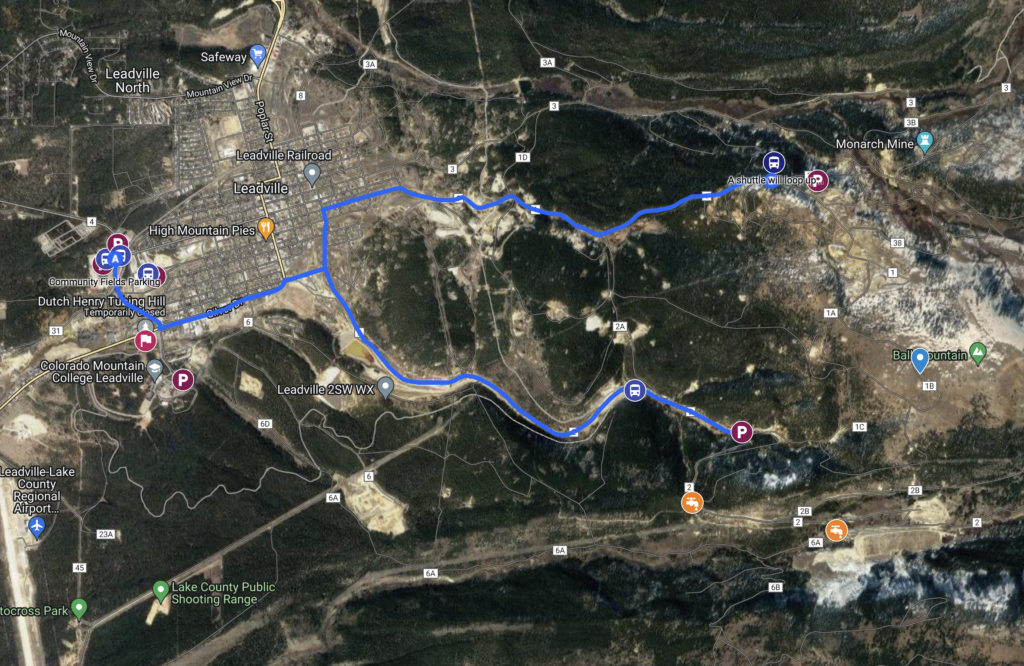Select the Leadville Railroad pin
This screenshot has height=666, width=1024.
click(x=312, y=175)
